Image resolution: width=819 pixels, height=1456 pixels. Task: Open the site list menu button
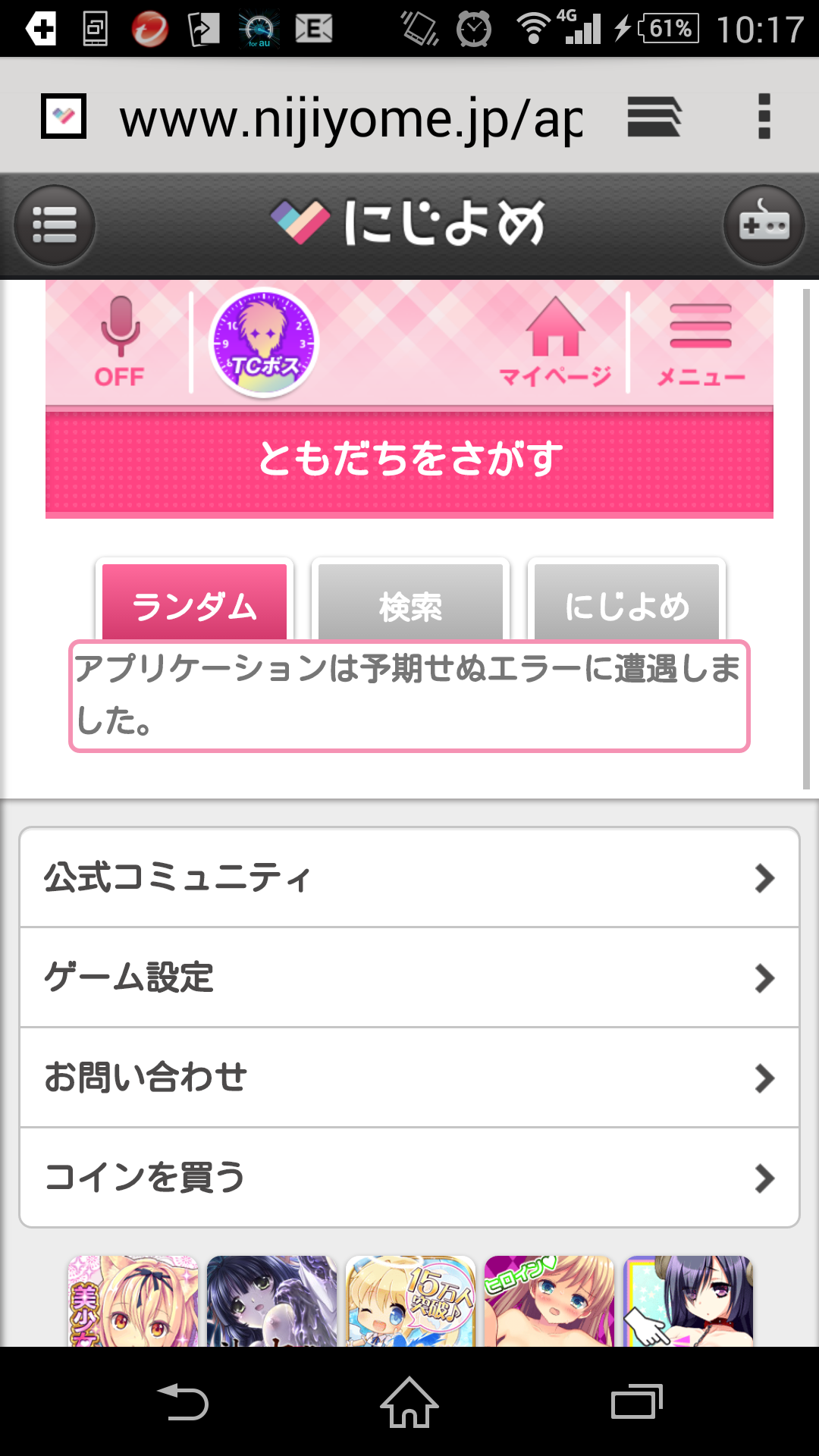tap(55, 225)
